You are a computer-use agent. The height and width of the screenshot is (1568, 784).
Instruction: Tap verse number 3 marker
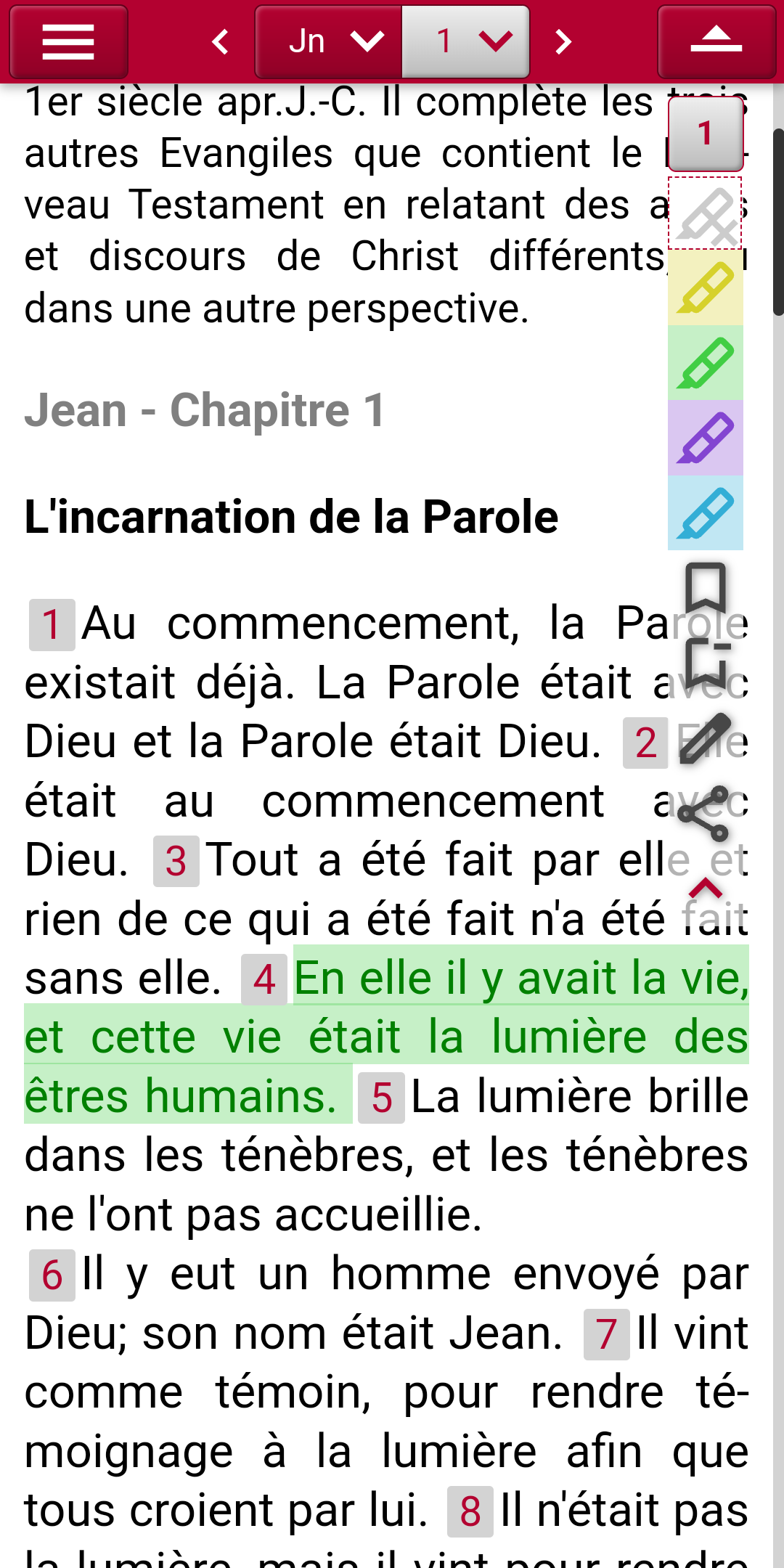pyautogui.click(x=176, y=862)
